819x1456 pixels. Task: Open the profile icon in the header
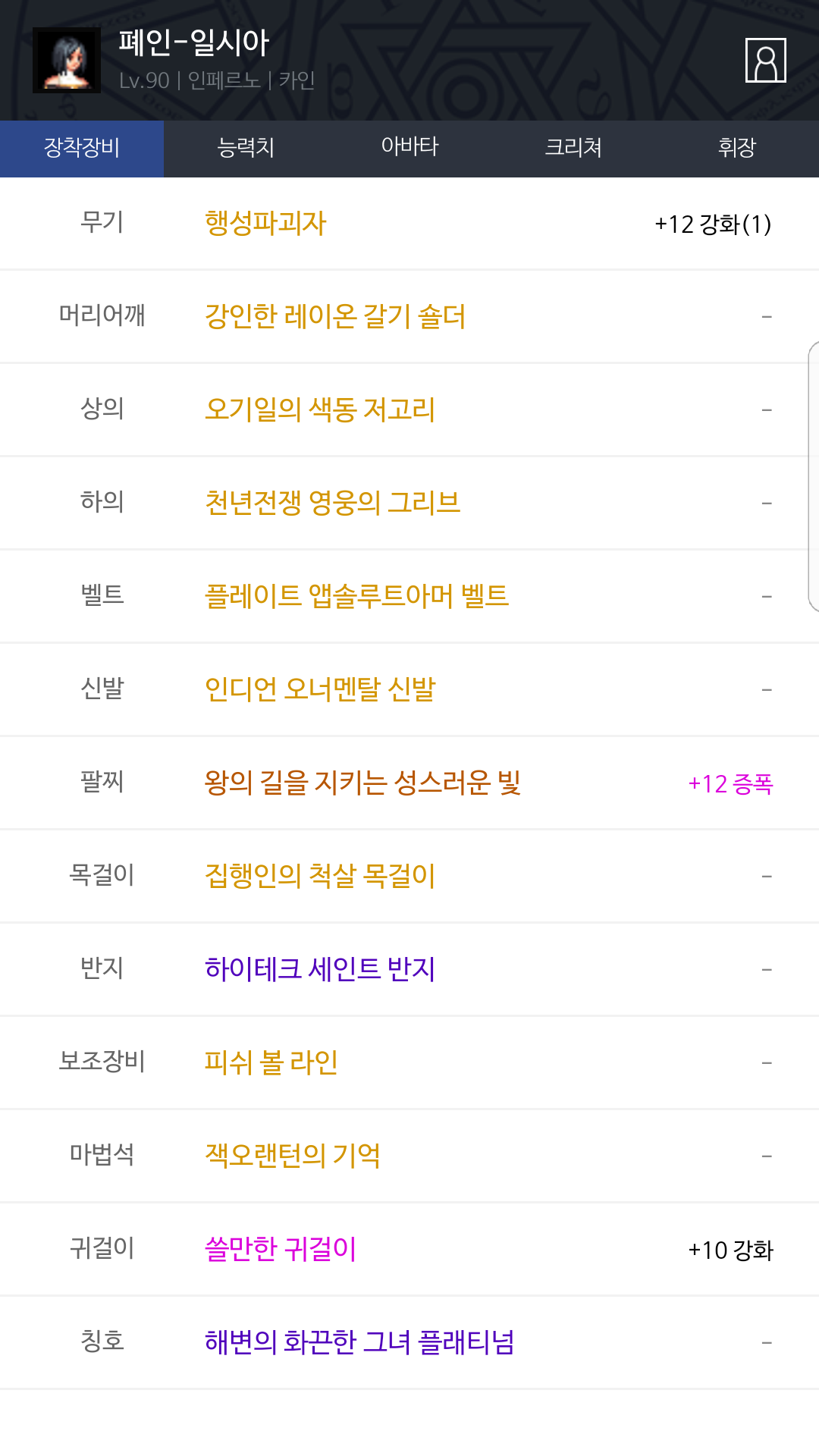tap(765, 60)
